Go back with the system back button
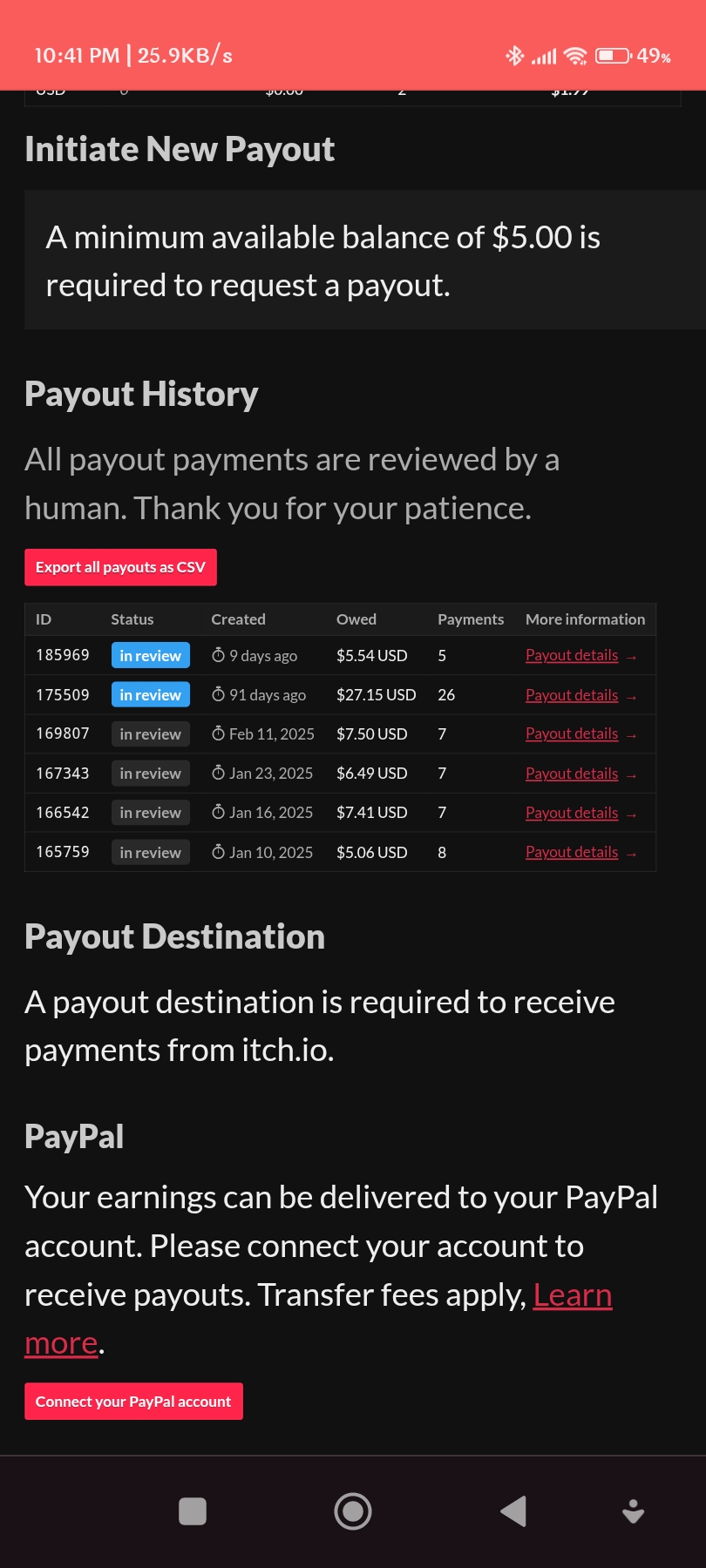The height and width of the screenshot is (1568, 706). click(x=513, y=1511)
